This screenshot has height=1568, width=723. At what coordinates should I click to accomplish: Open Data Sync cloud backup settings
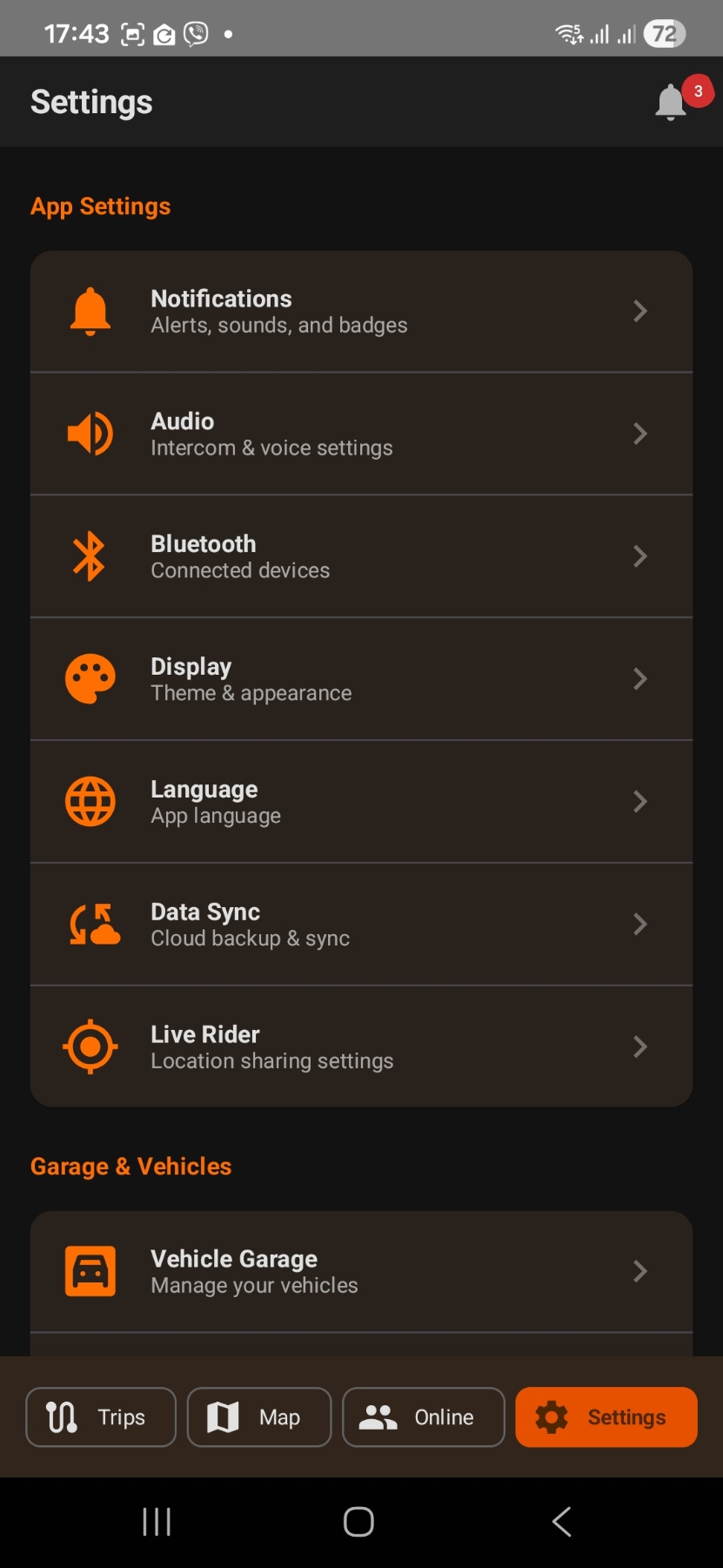(x=361, y=924)
